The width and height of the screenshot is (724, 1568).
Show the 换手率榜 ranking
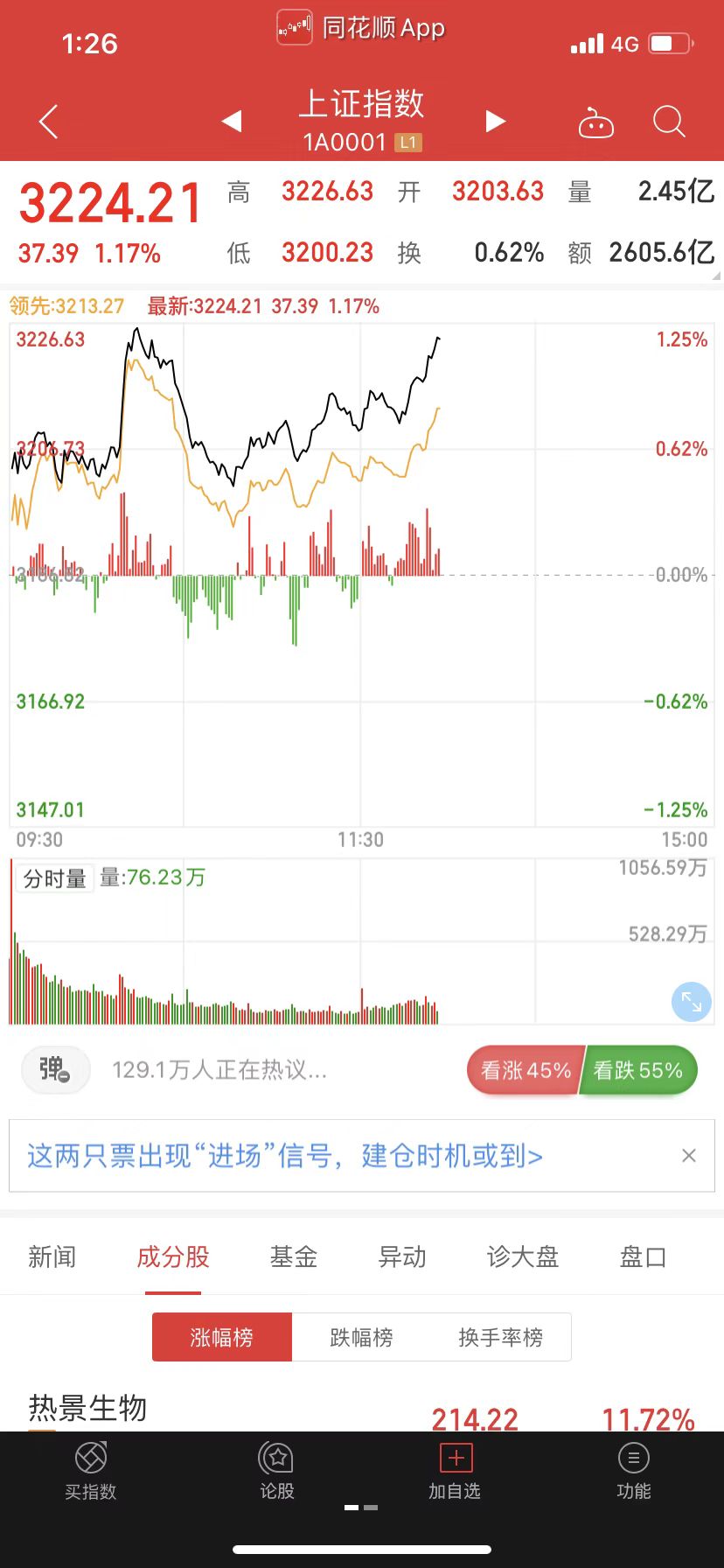coord(500,1337)
